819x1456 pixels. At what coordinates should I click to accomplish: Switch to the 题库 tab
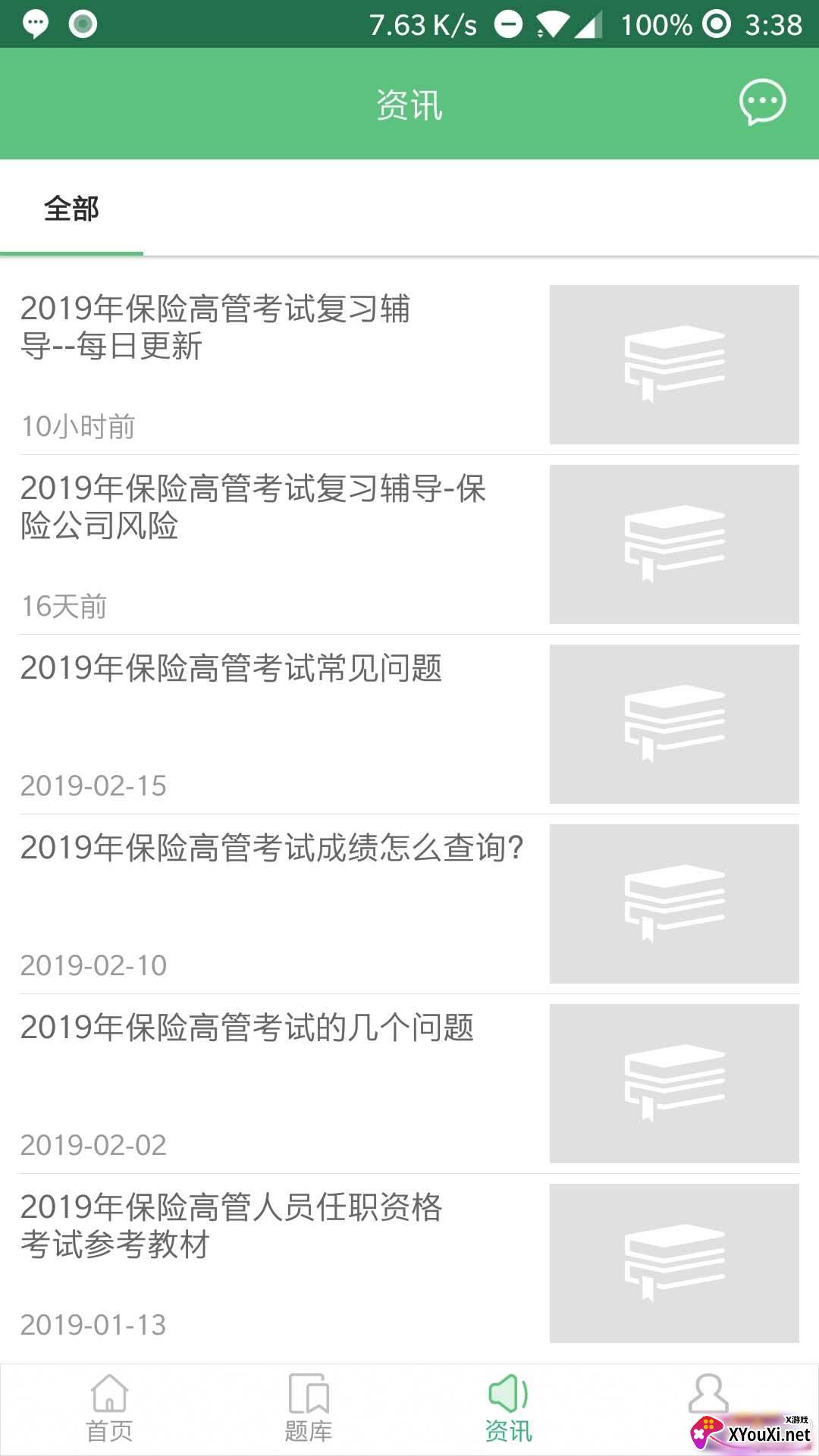pos(308,1409)
